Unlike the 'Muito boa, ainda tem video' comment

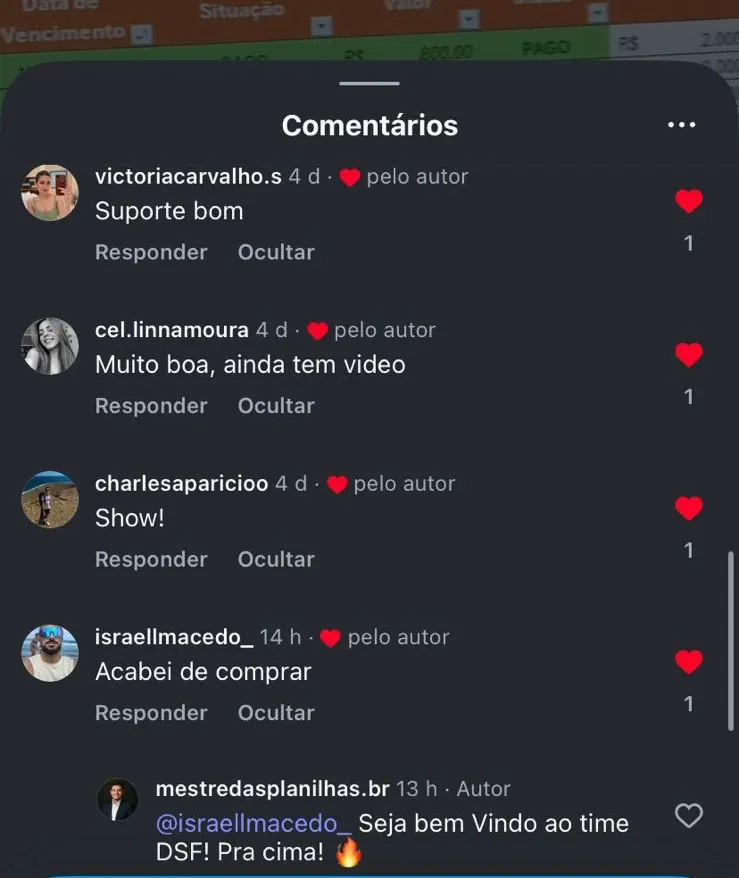(688, 355)
